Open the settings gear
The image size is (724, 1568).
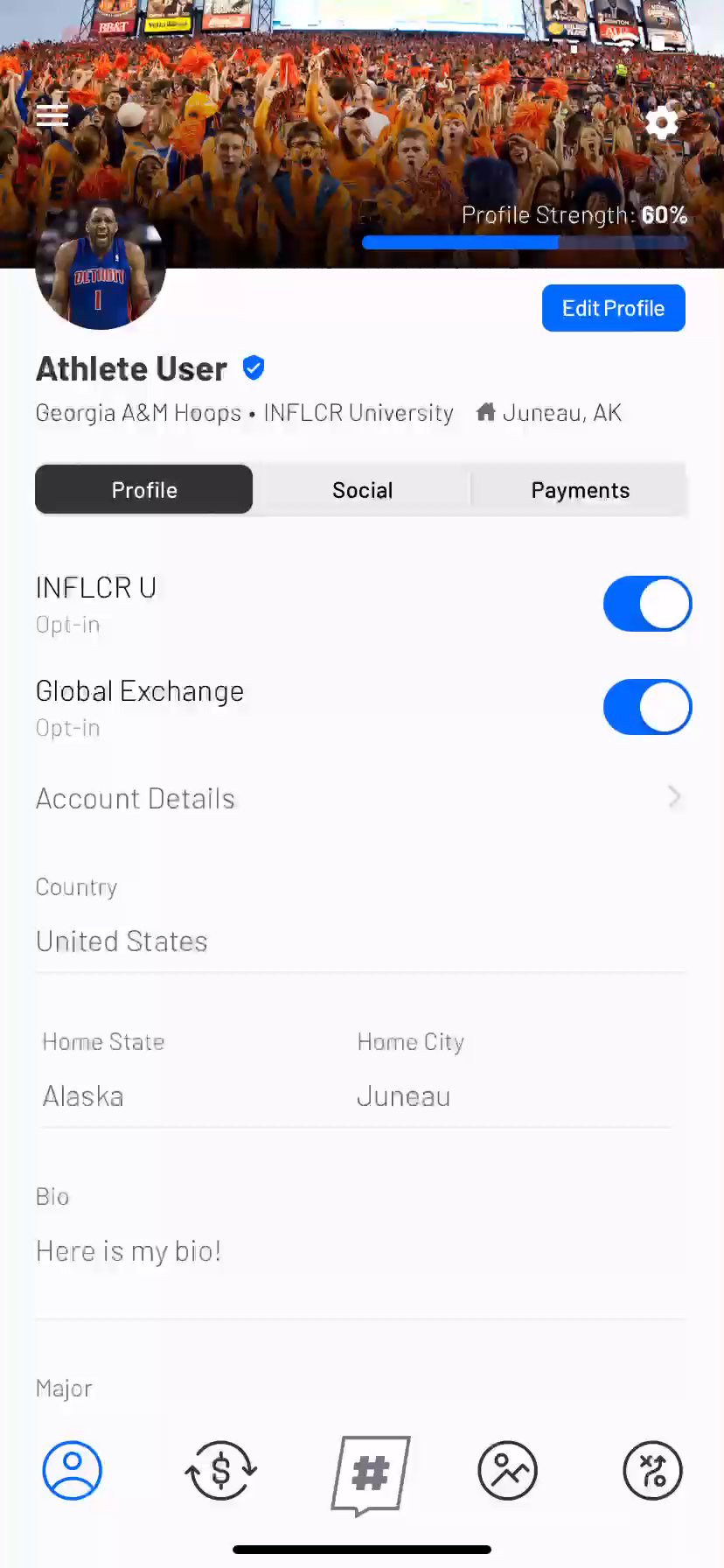662,123
